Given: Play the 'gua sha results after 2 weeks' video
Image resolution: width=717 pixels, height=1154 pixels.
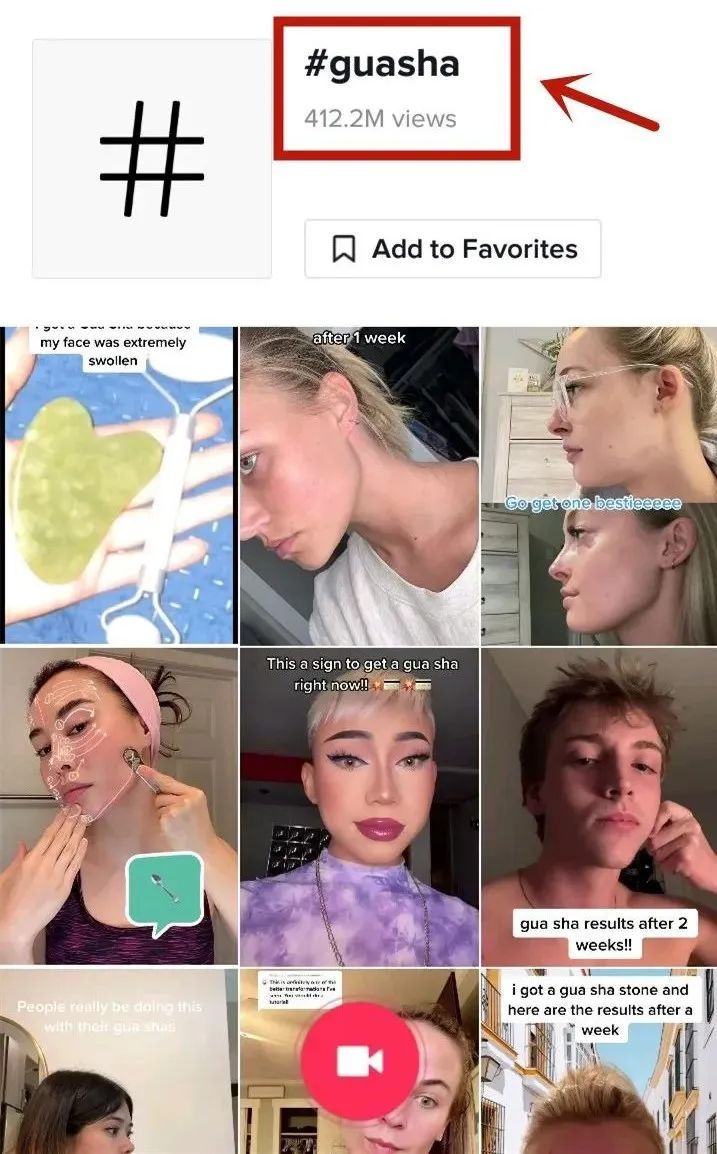Looking at the screenshot, I should click(598, 805).
